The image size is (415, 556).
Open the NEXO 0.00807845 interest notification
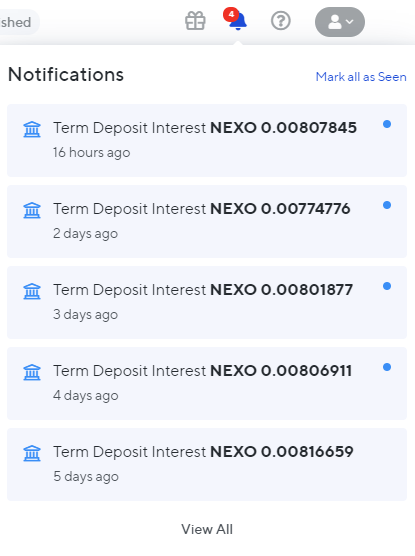pyautogui.click(x=207, y=140)
